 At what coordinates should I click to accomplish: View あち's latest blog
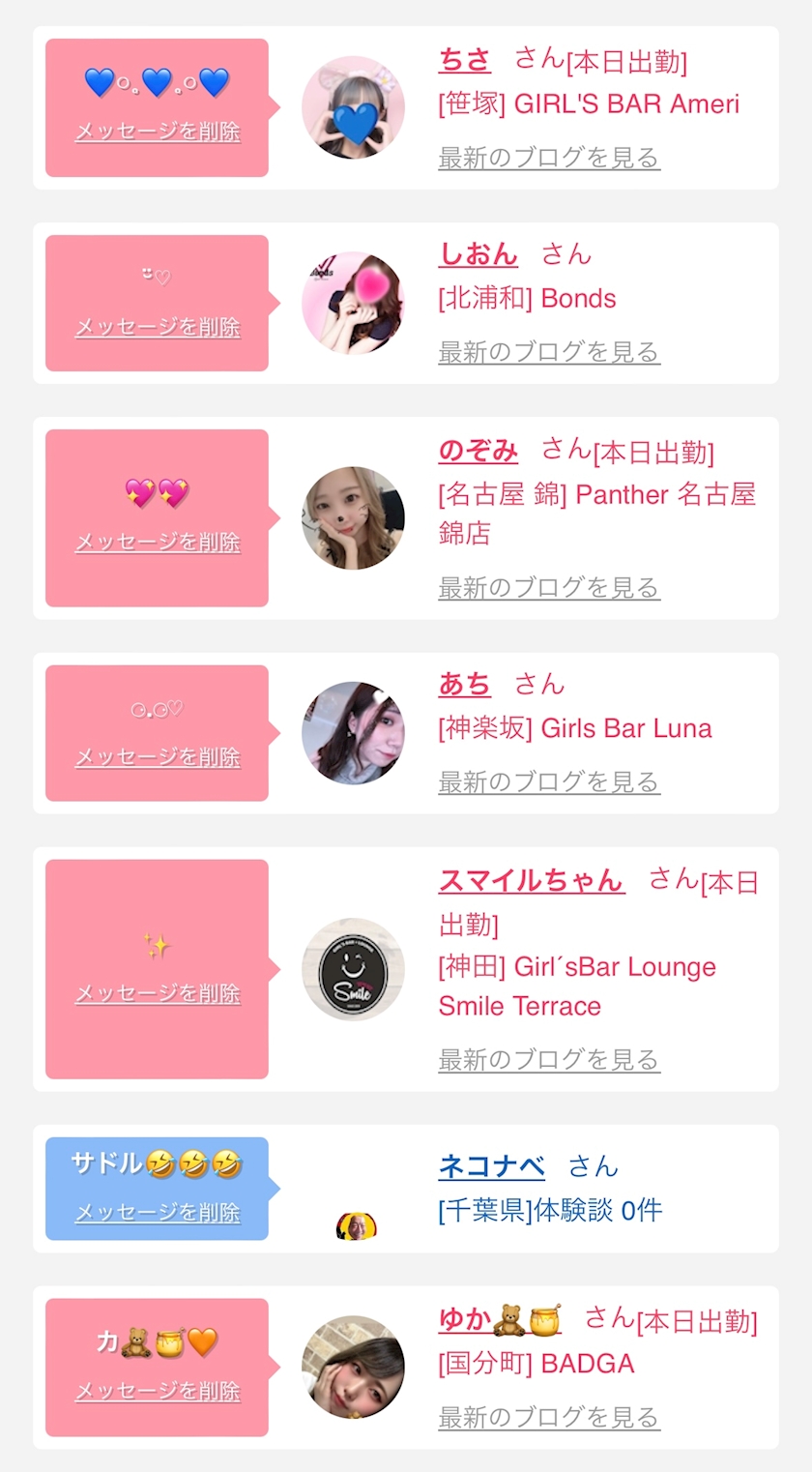pos(549,781)
